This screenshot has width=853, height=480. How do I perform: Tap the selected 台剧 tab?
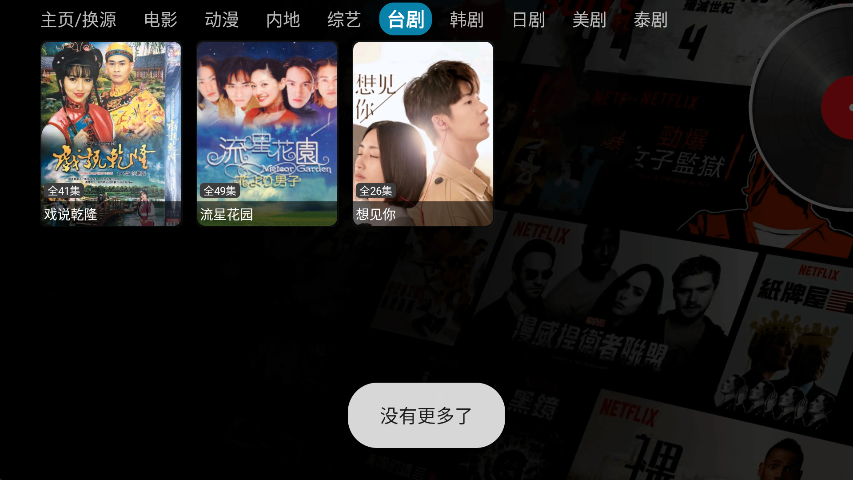tap(405, 19)
